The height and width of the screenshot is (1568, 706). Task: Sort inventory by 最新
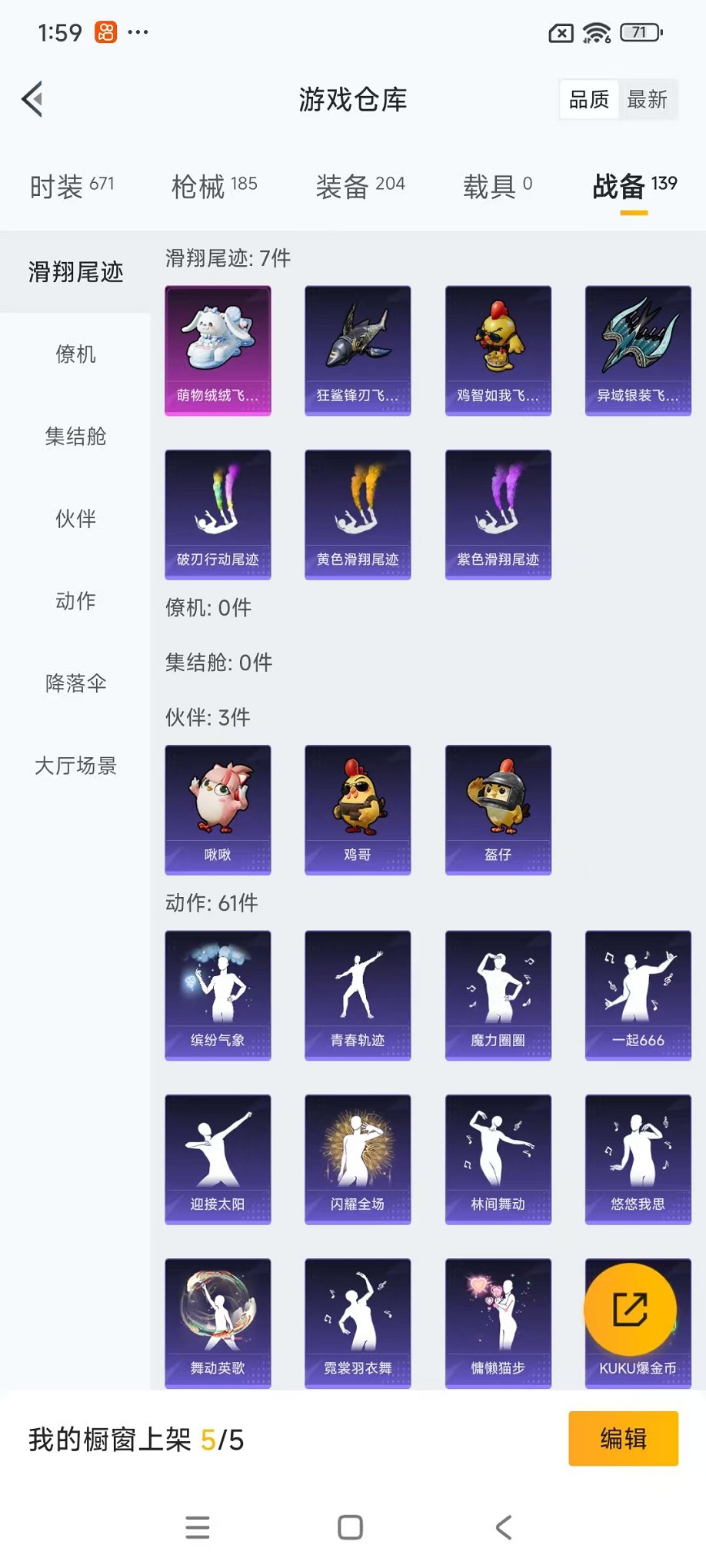pos(647,100)
